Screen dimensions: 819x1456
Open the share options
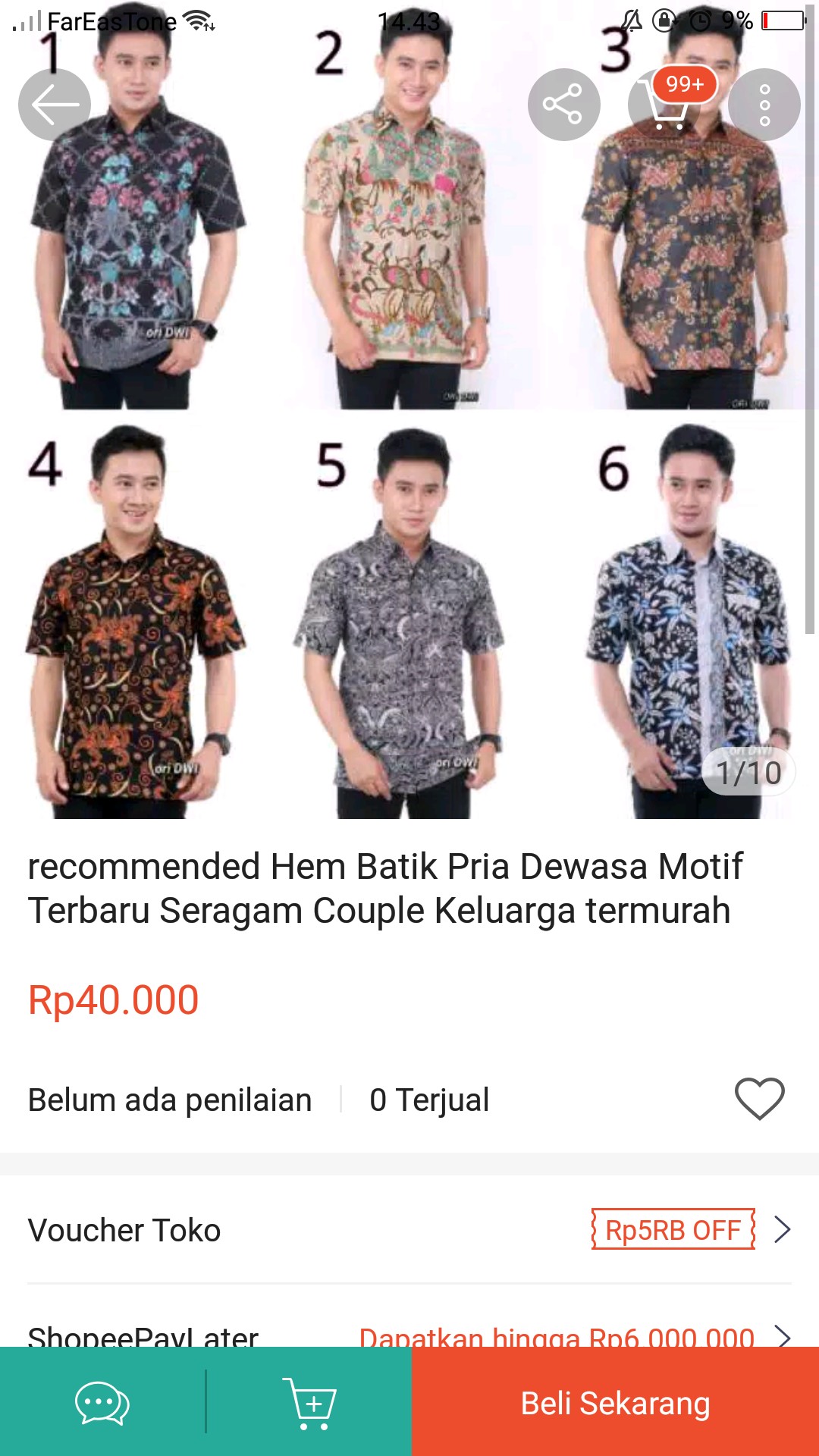pyautogui.click(x=564, y=104)
